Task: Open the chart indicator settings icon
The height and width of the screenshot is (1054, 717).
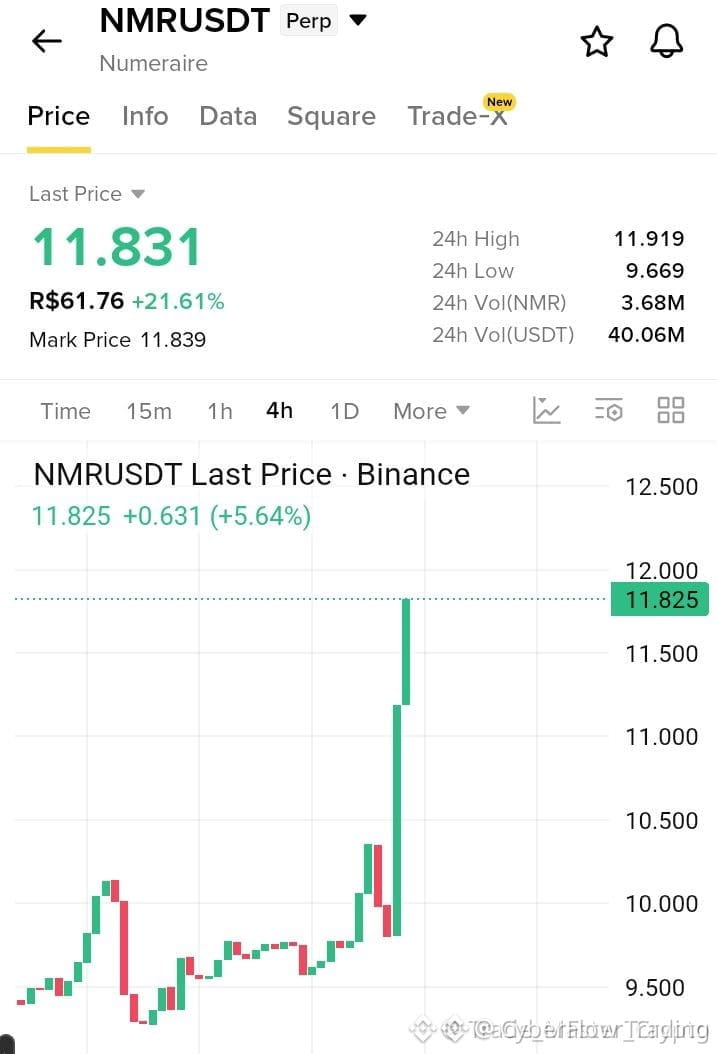Action: click(609, 410)
